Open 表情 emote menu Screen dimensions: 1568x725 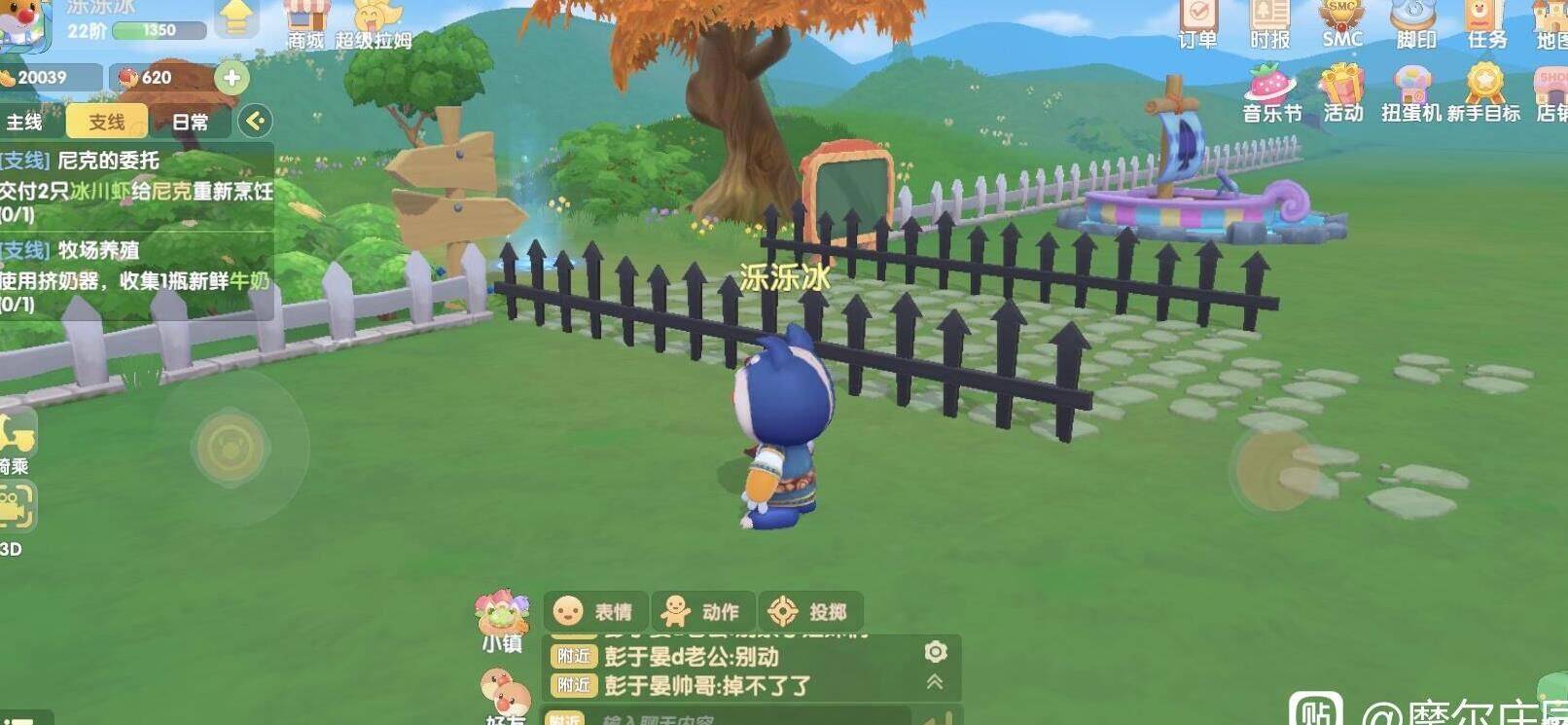coord(594,611)
